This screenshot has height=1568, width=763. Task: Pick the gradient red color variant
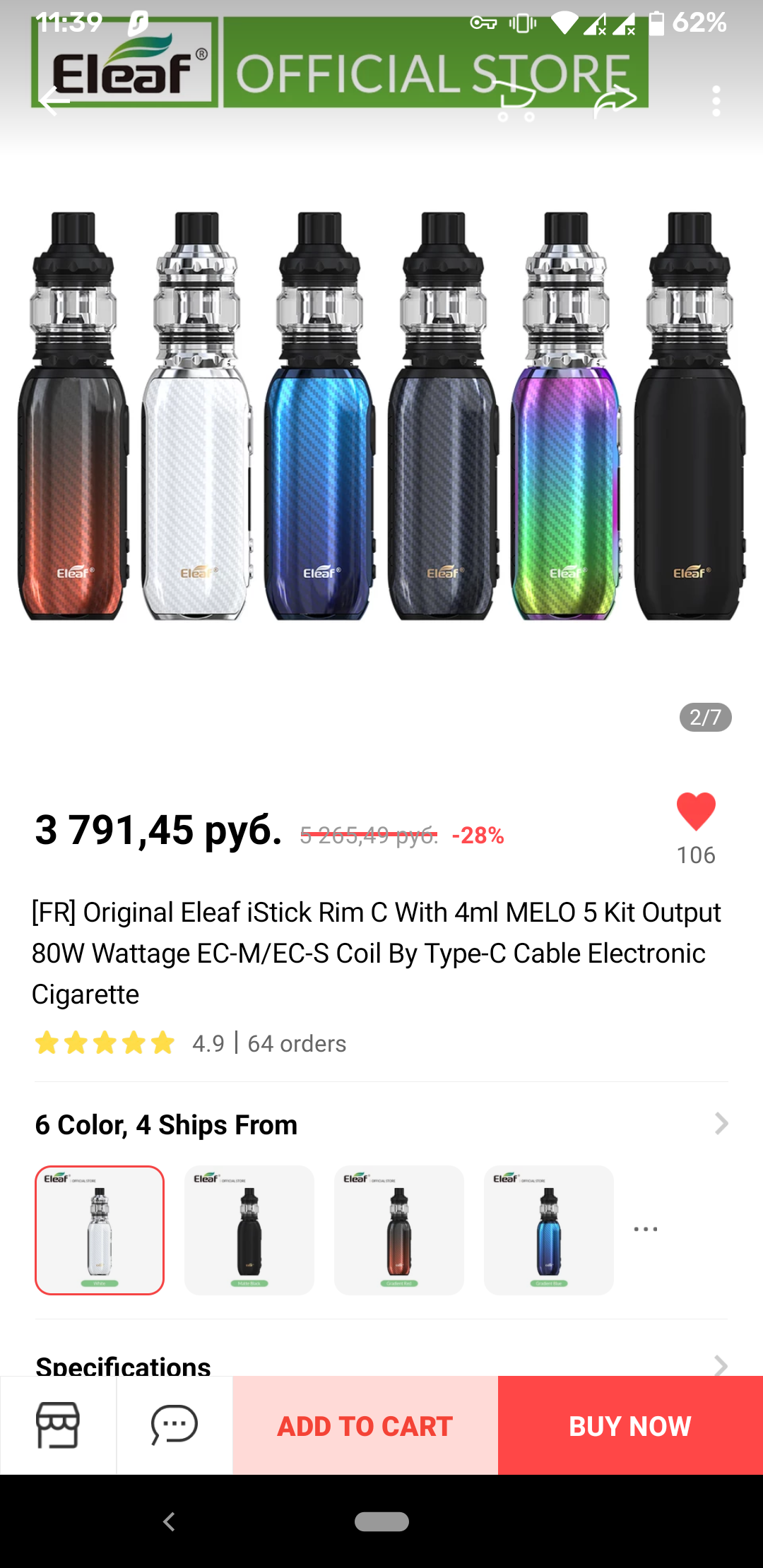click(x=399, y=1230)
